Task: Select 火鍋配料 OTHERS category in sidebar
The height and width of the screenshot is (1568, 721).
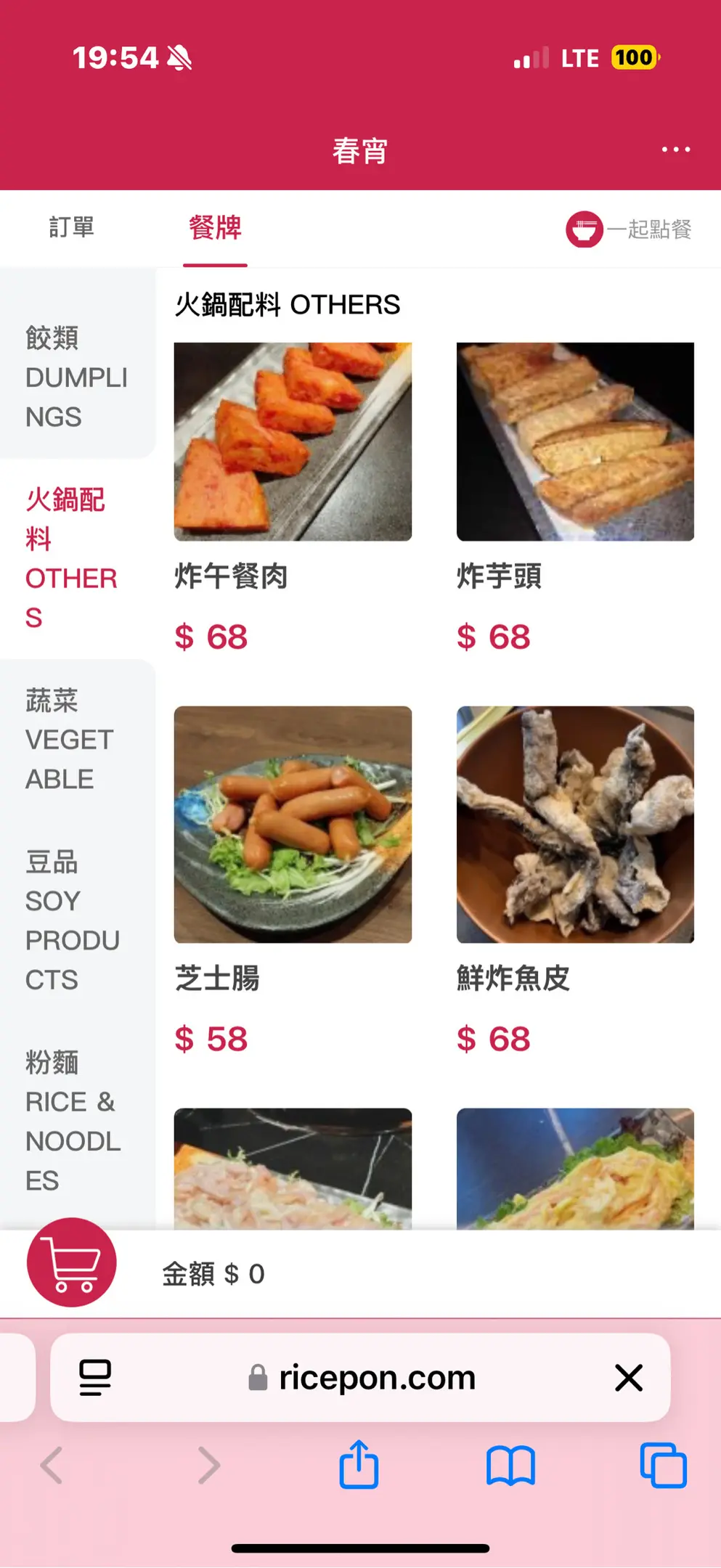Action: (71, 558)
